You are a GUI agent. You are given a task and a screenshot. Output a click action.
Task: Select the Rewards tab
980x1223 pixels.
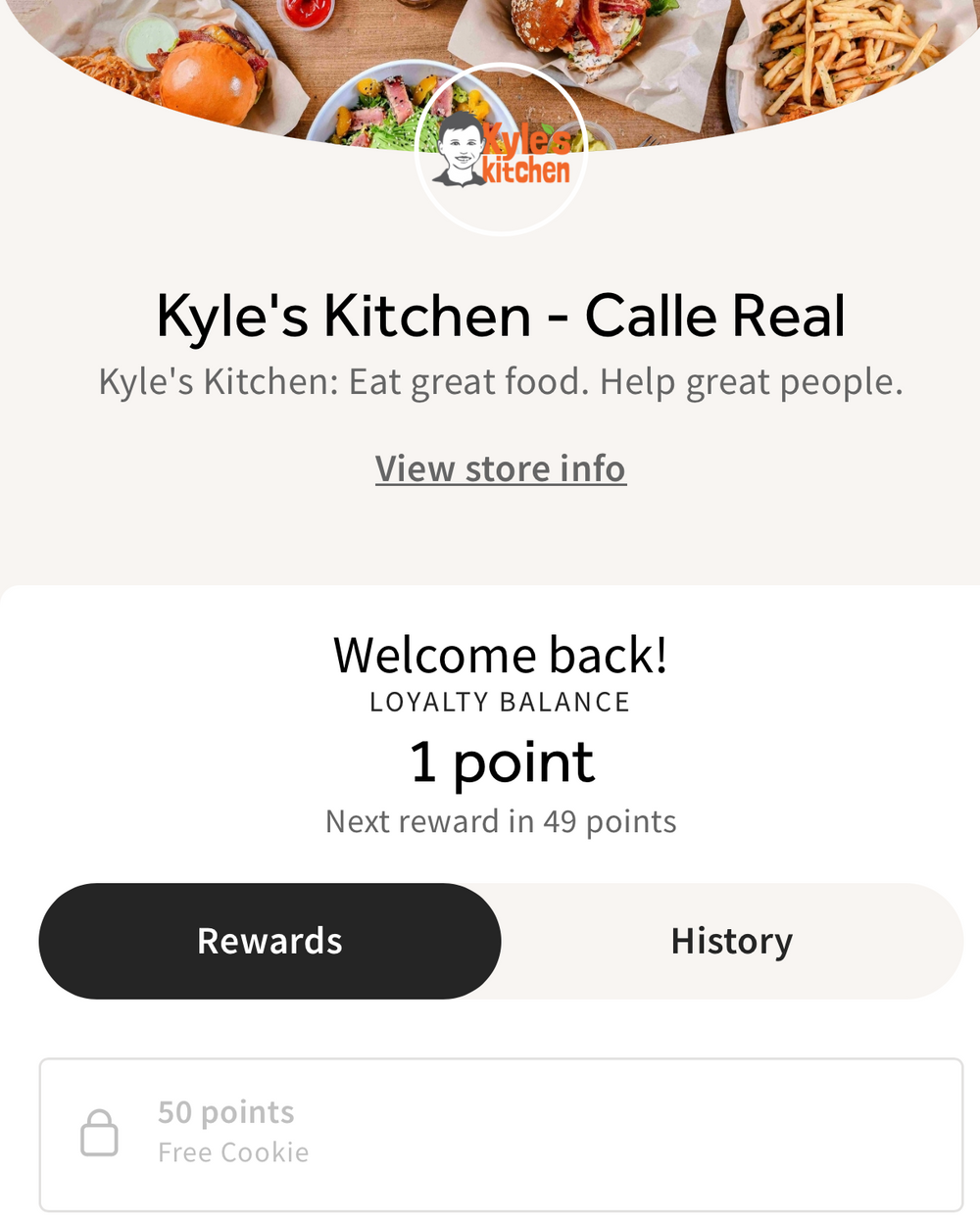(269, 941)
